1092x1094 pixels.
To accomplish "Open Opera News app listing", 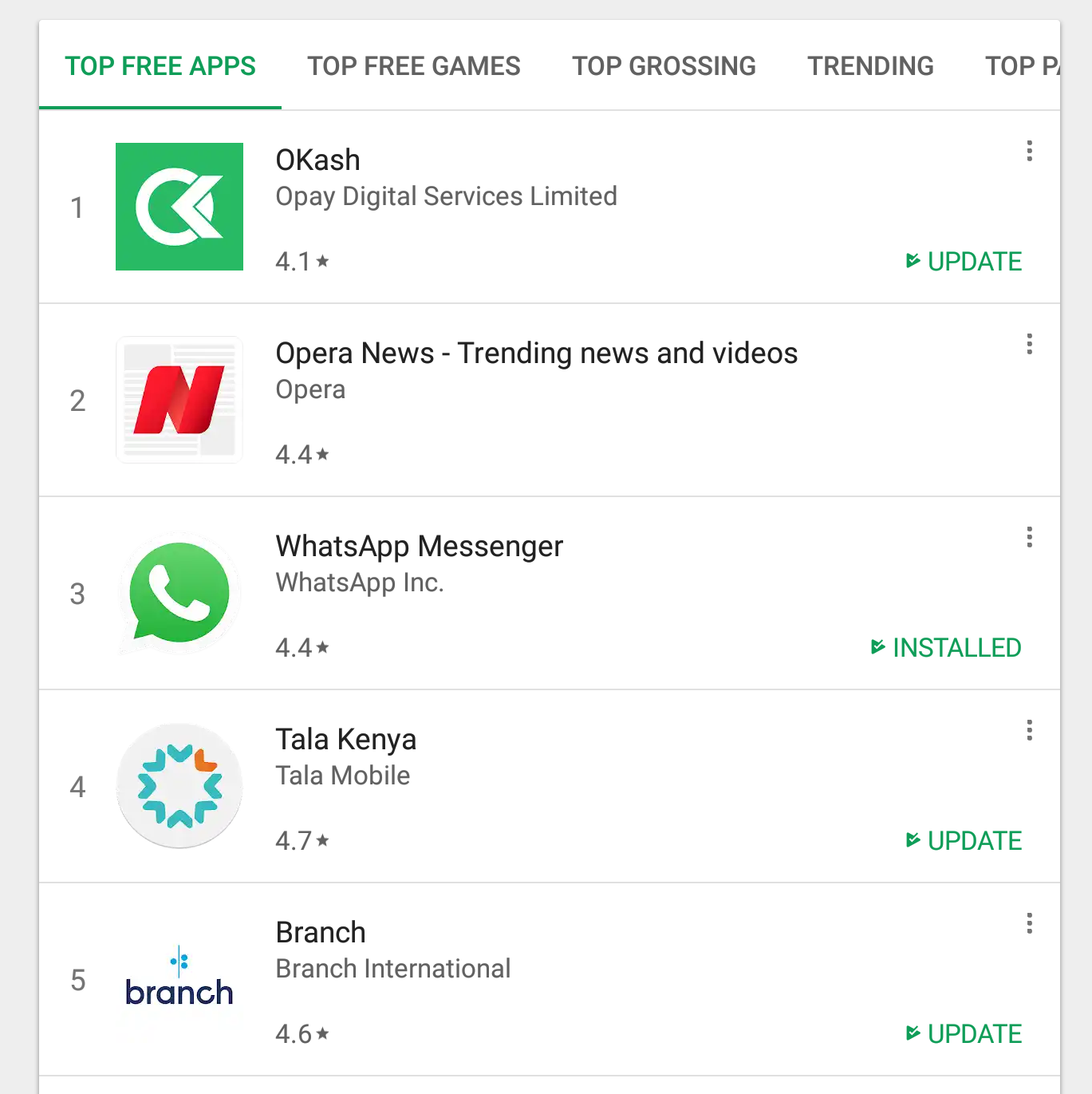I will [536, 353].
